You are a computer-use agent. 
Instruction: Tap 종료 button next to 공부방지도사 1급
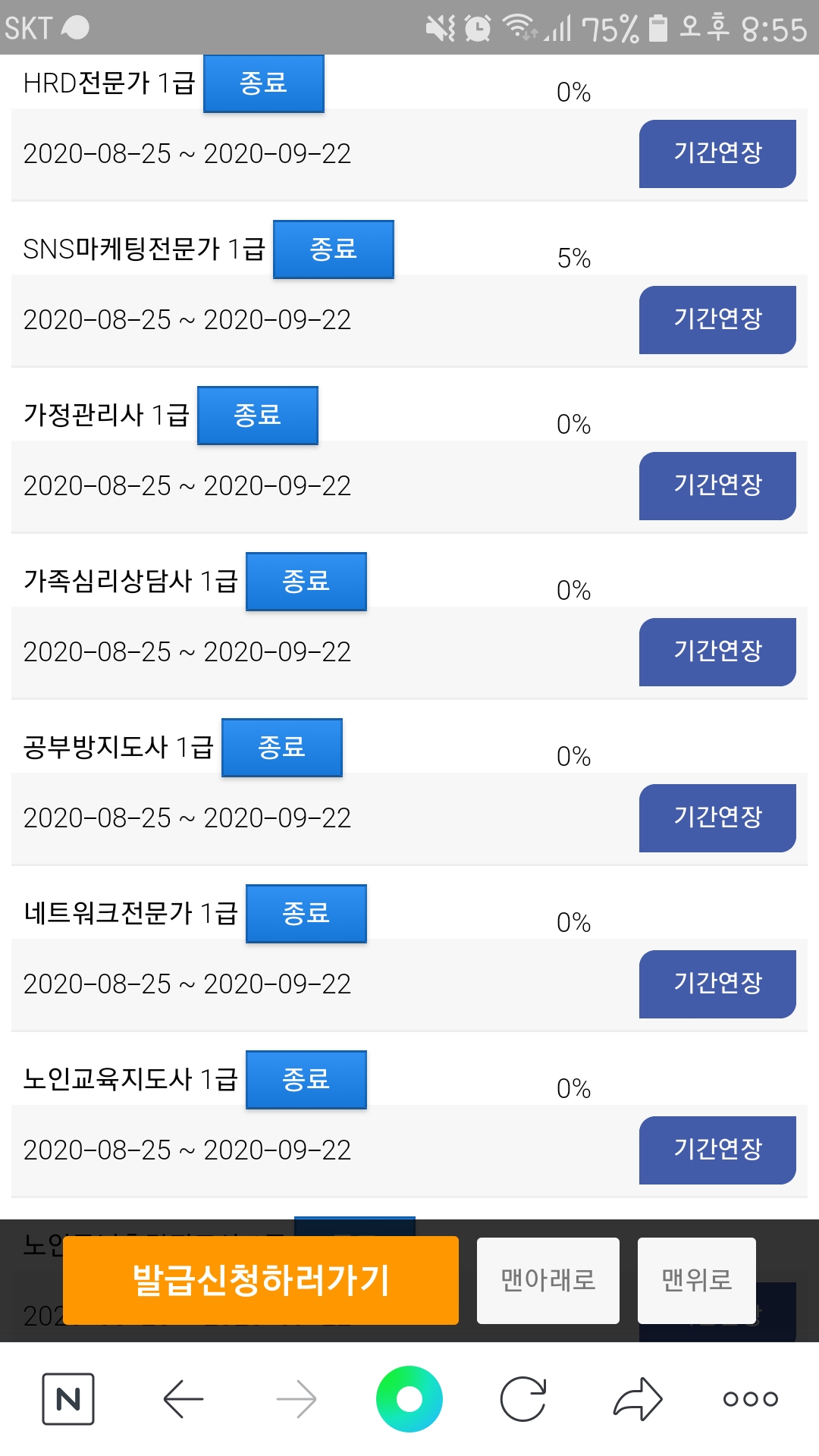(x=282, y=748)
